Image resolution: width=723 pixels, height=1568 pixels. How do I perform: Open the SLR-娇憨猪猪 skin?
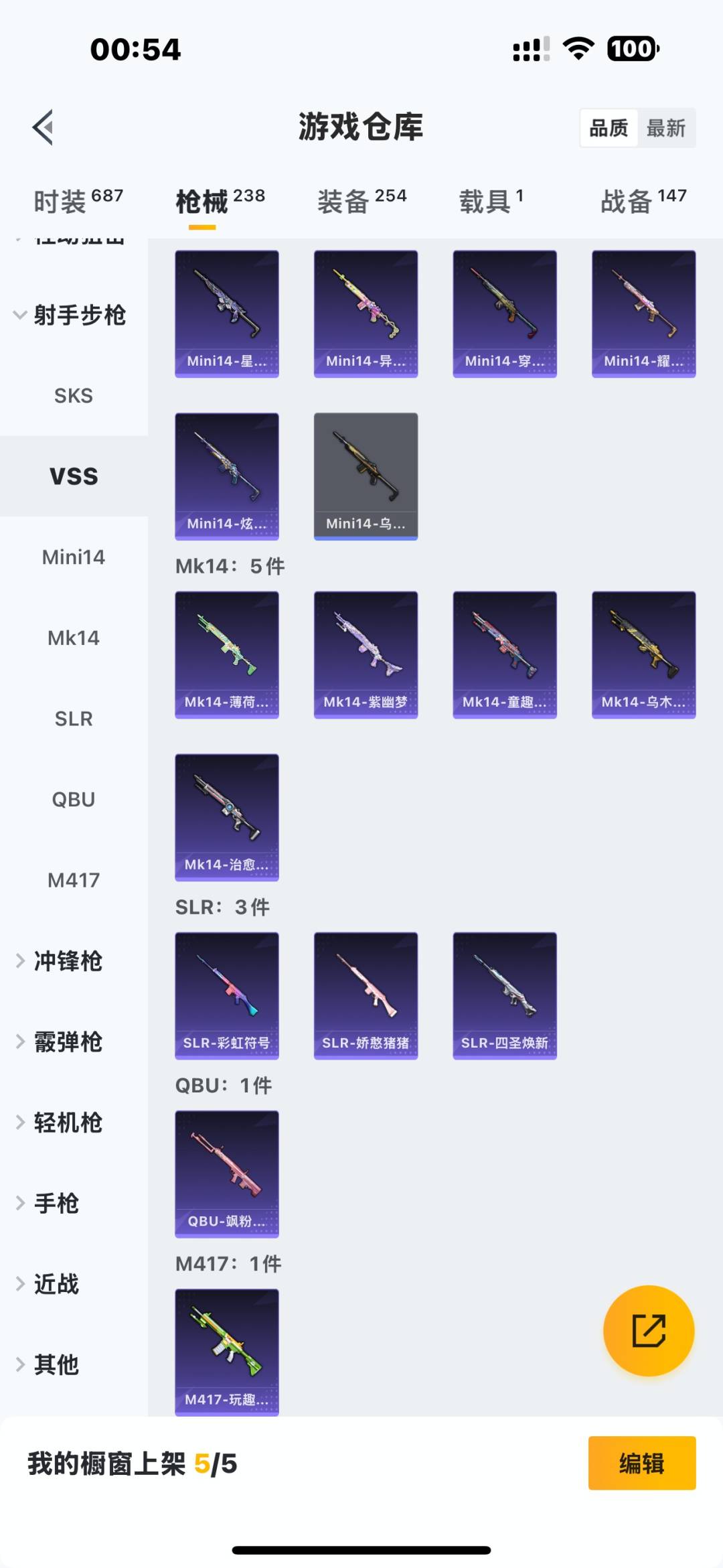click(x=366, y=995)
